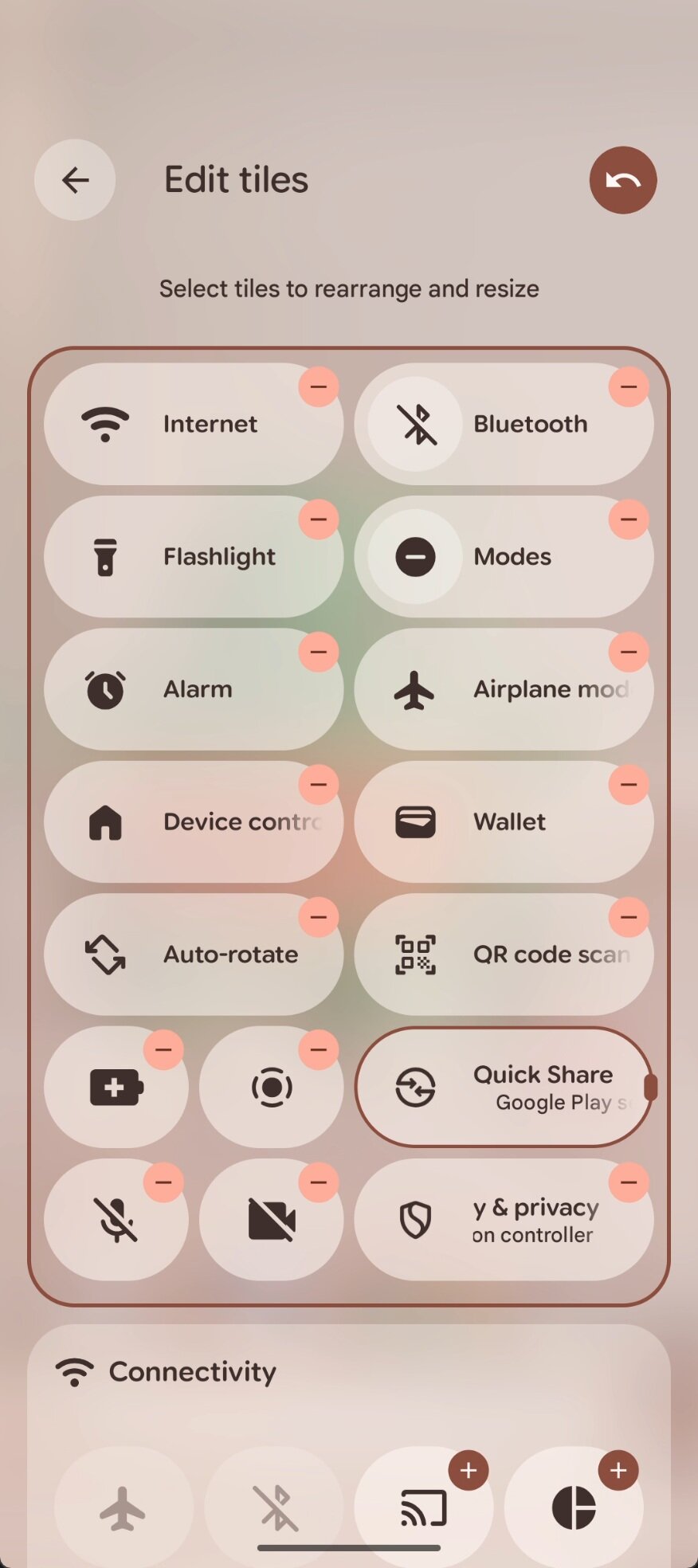Screen dimensions: 698x1568
Task: Remove the Auto-rotate tile
Action: tap(318, 918)
